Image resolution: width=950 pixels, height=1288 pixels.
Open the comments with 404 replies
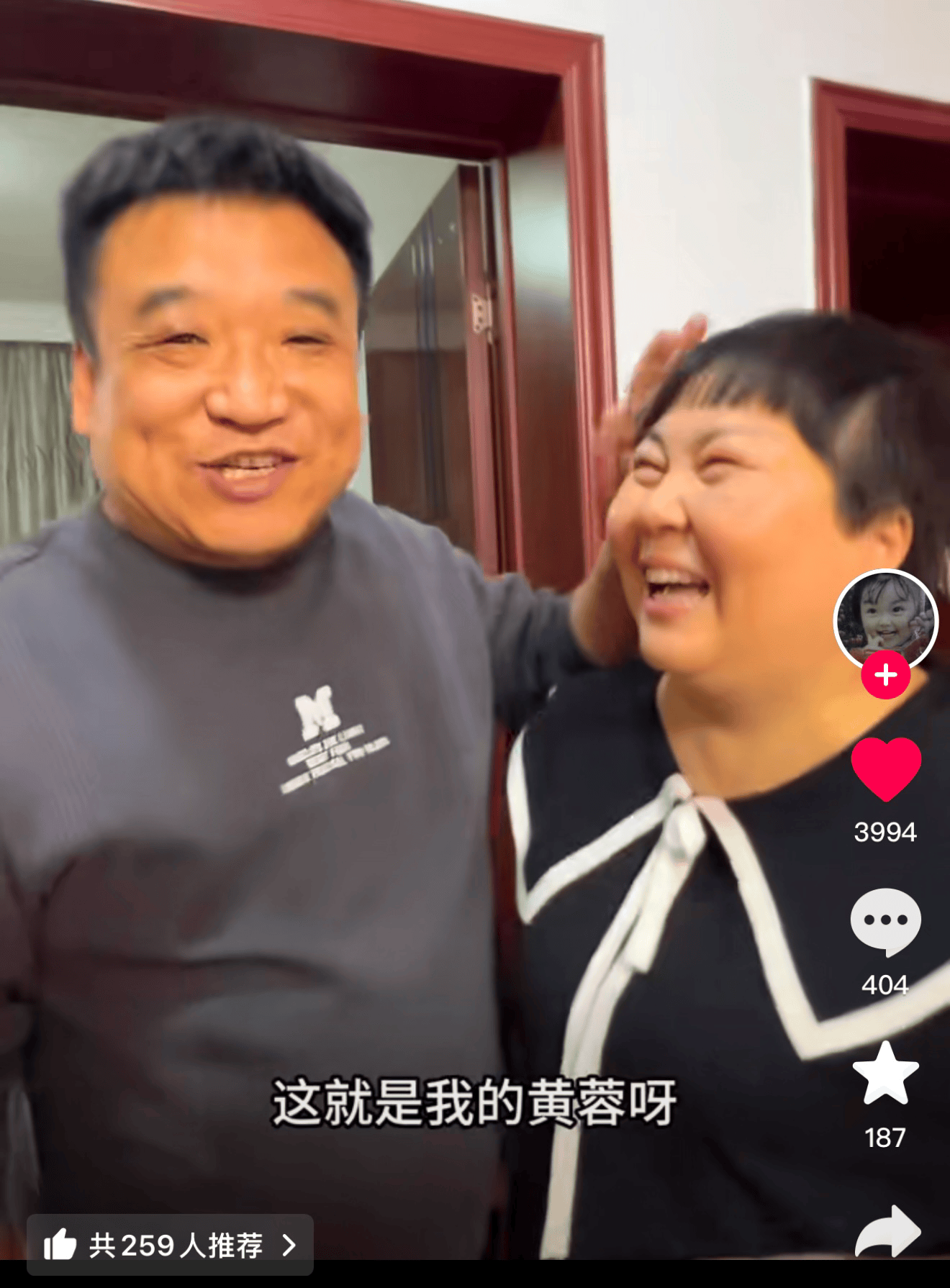point(885,922)
